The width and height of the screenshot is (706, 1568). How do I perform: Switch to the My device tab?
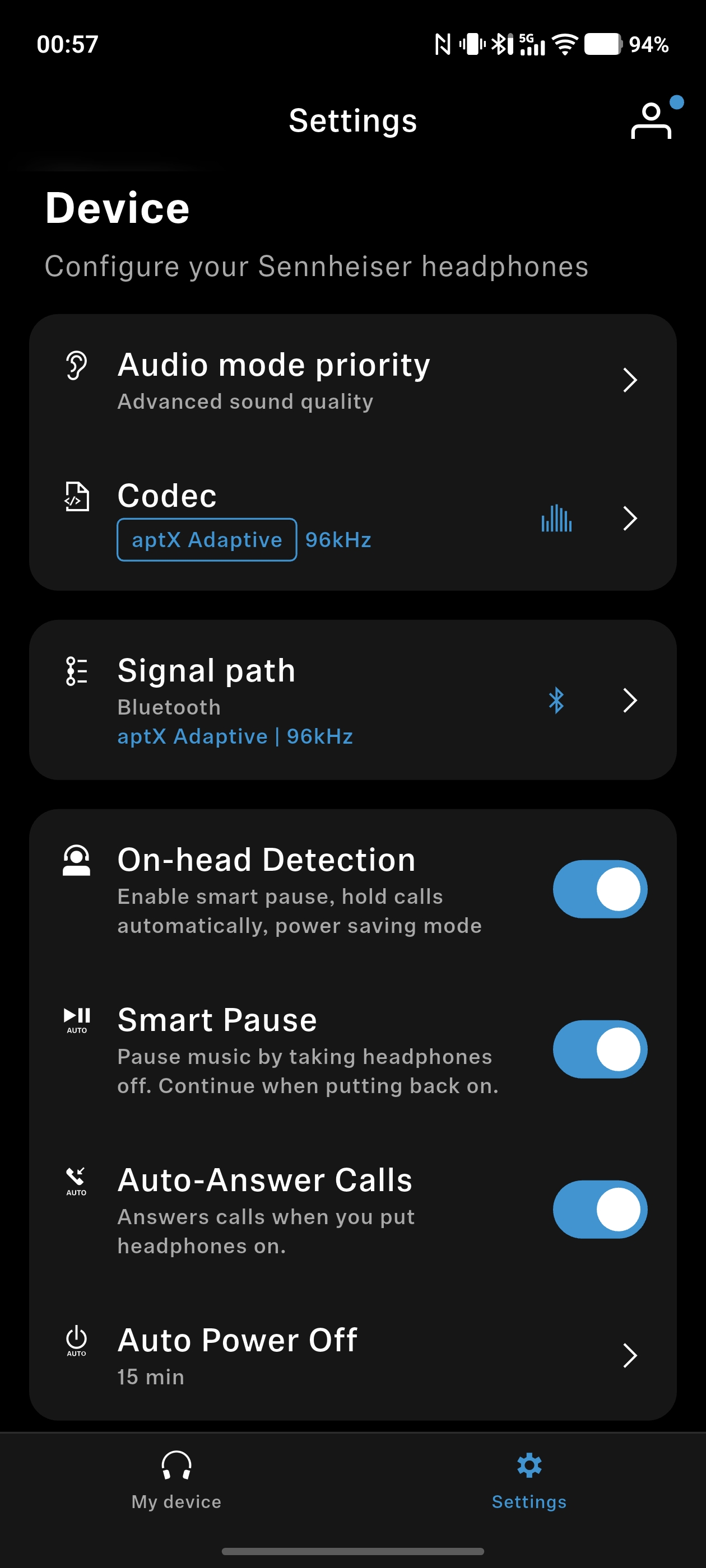coord(176,1480)
